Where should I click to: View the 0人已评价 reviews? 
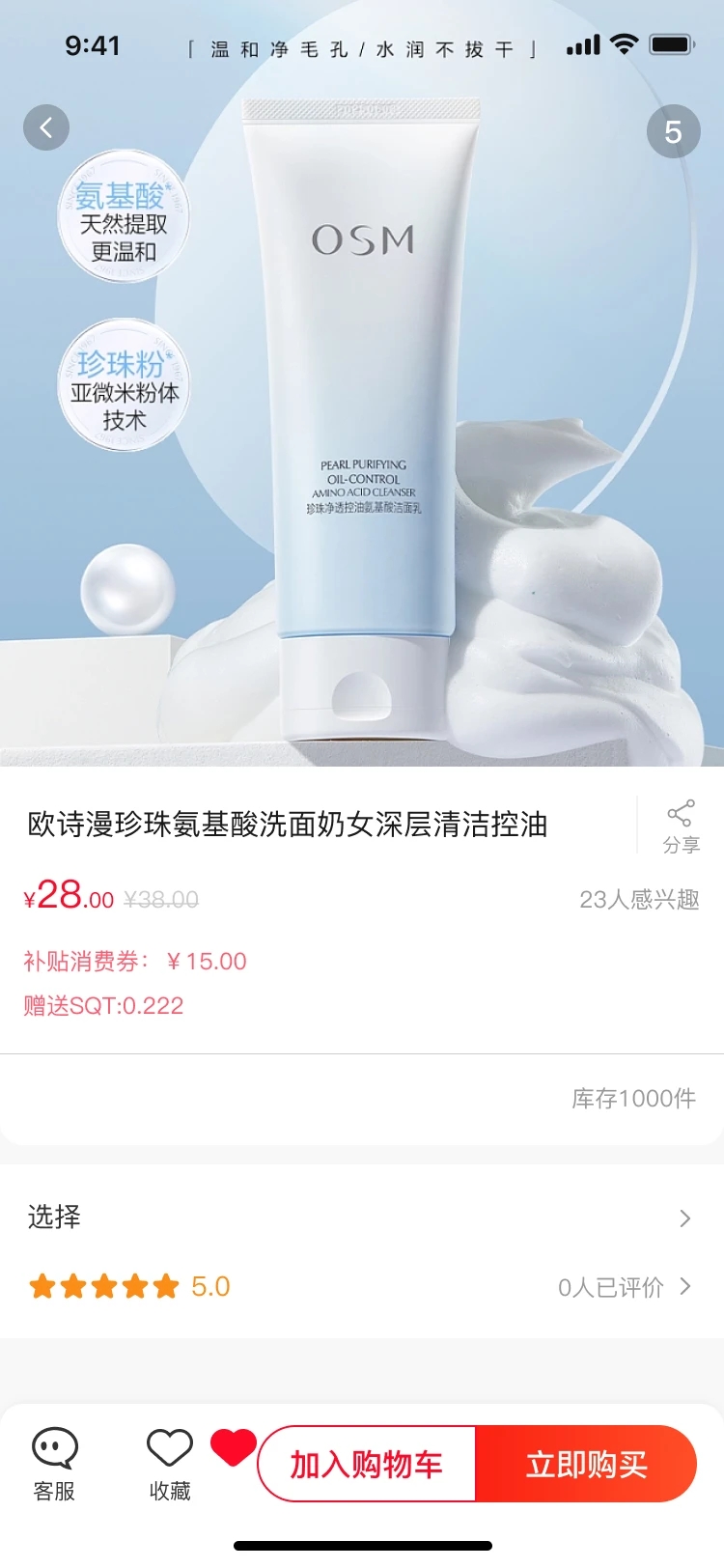[x=624, y=1287]
